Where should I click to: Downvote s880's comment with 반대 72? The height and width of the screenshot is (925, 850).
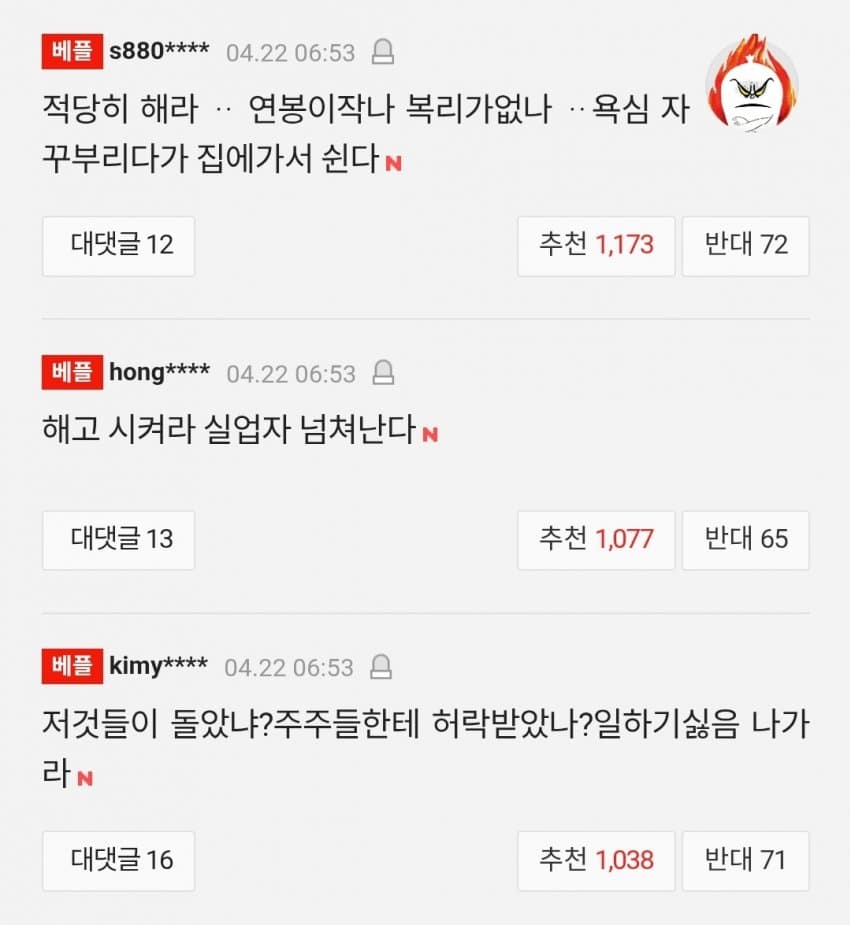coord(745,245)
